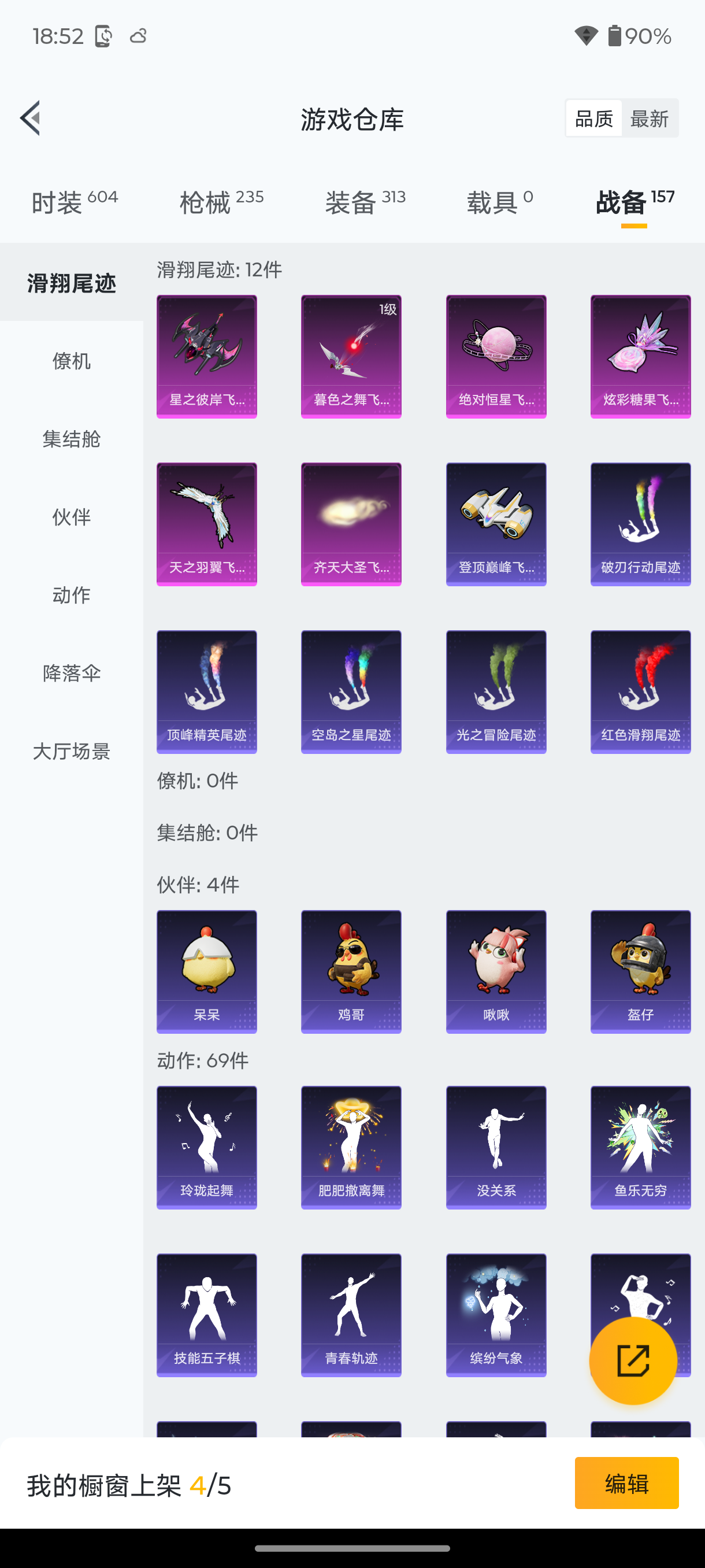Expand the 降落伞 sidebar section
This screenshot has width=705, height=1568.
(71, 673)
